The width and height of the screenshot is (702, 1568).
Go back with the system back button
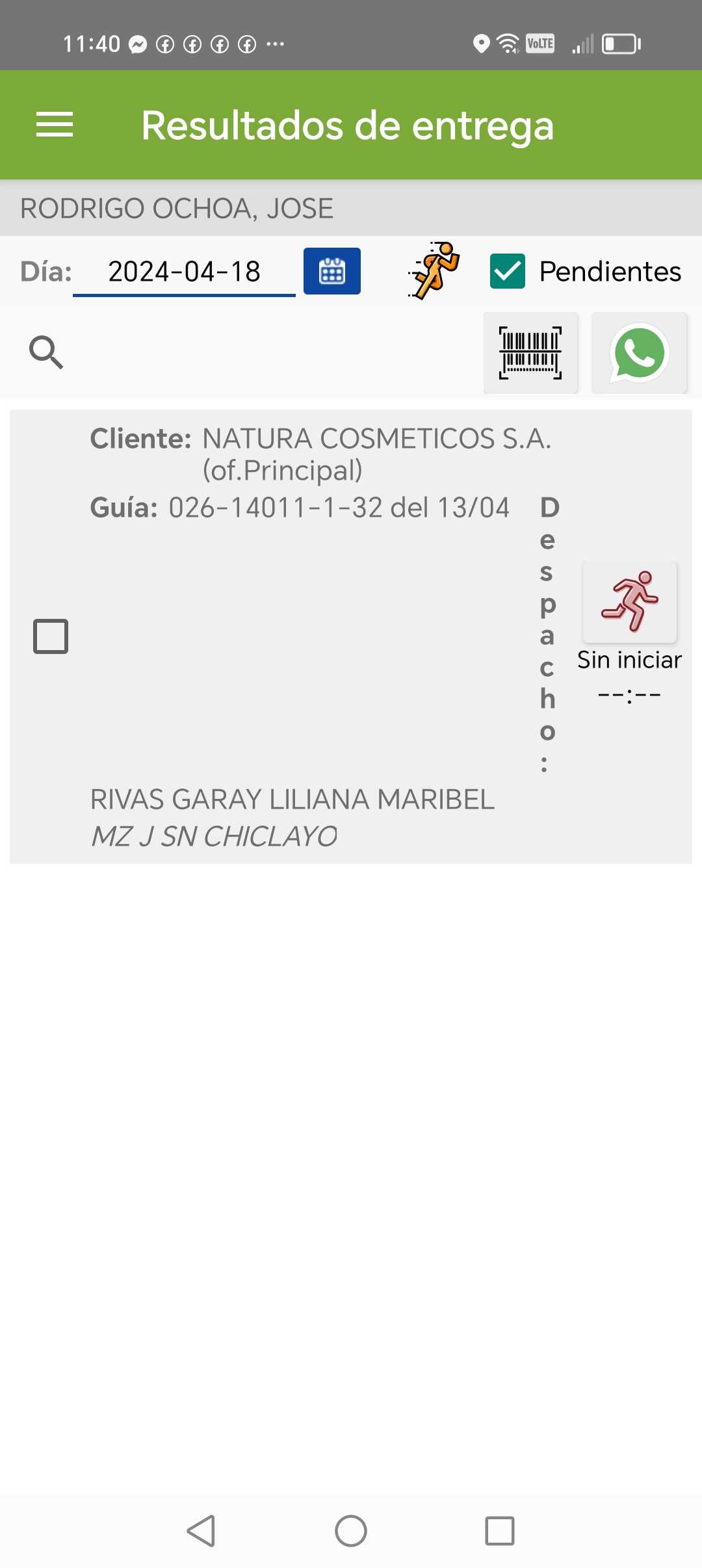pos(201,1531)
